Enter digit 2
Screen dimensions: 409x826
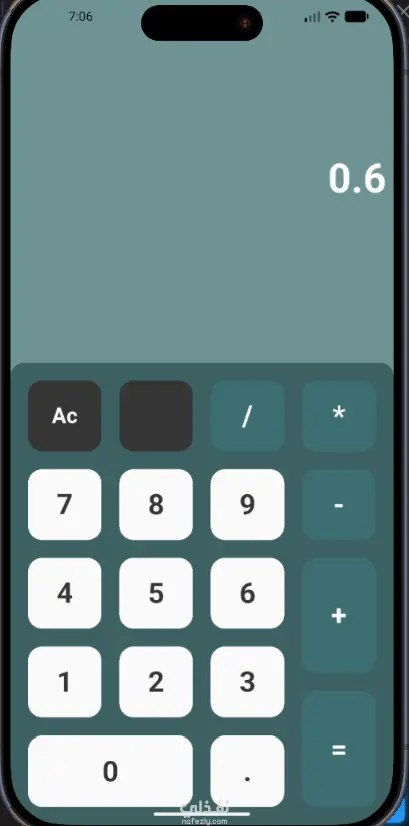point(156,682)
